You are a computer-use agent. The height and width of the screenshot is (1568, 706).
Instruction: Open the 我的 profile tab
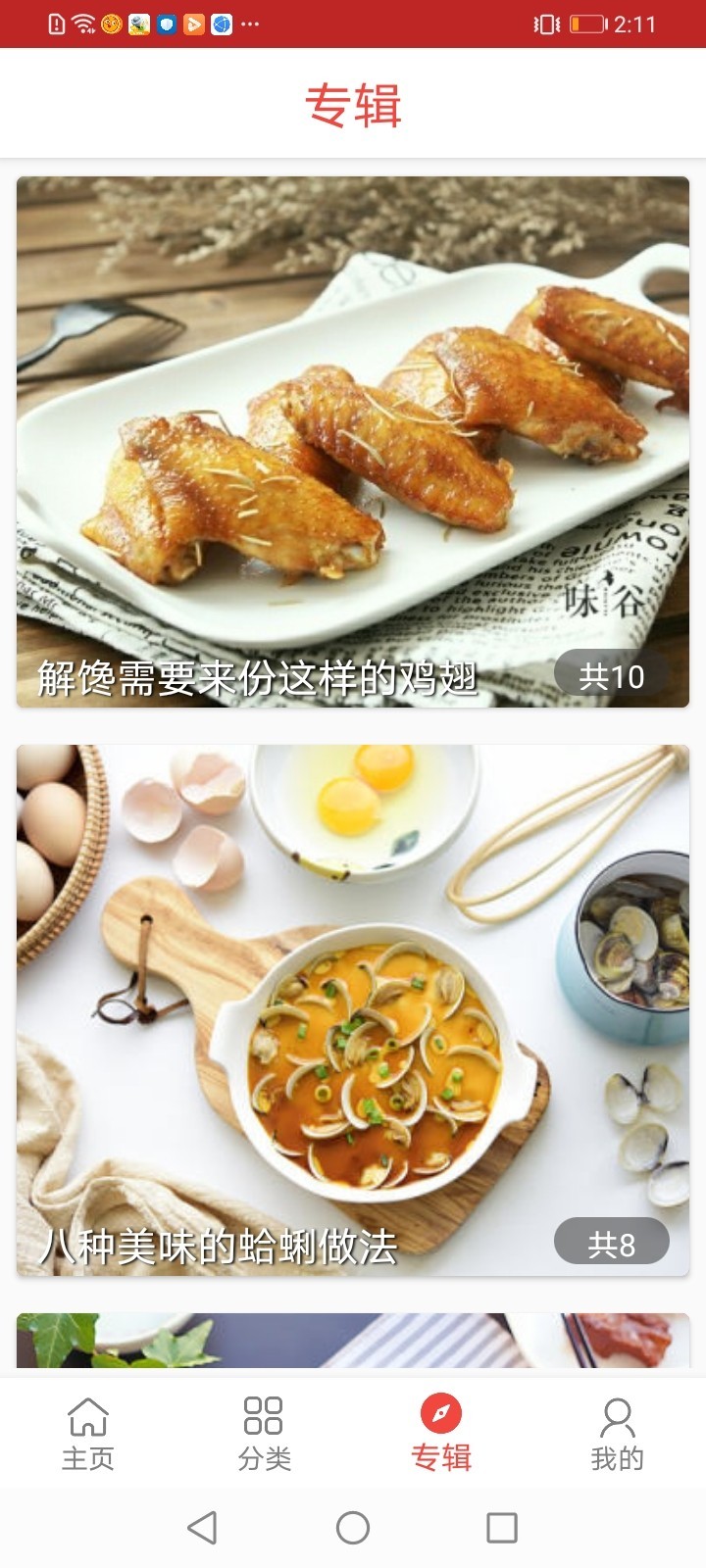(x=618, y=1434)
